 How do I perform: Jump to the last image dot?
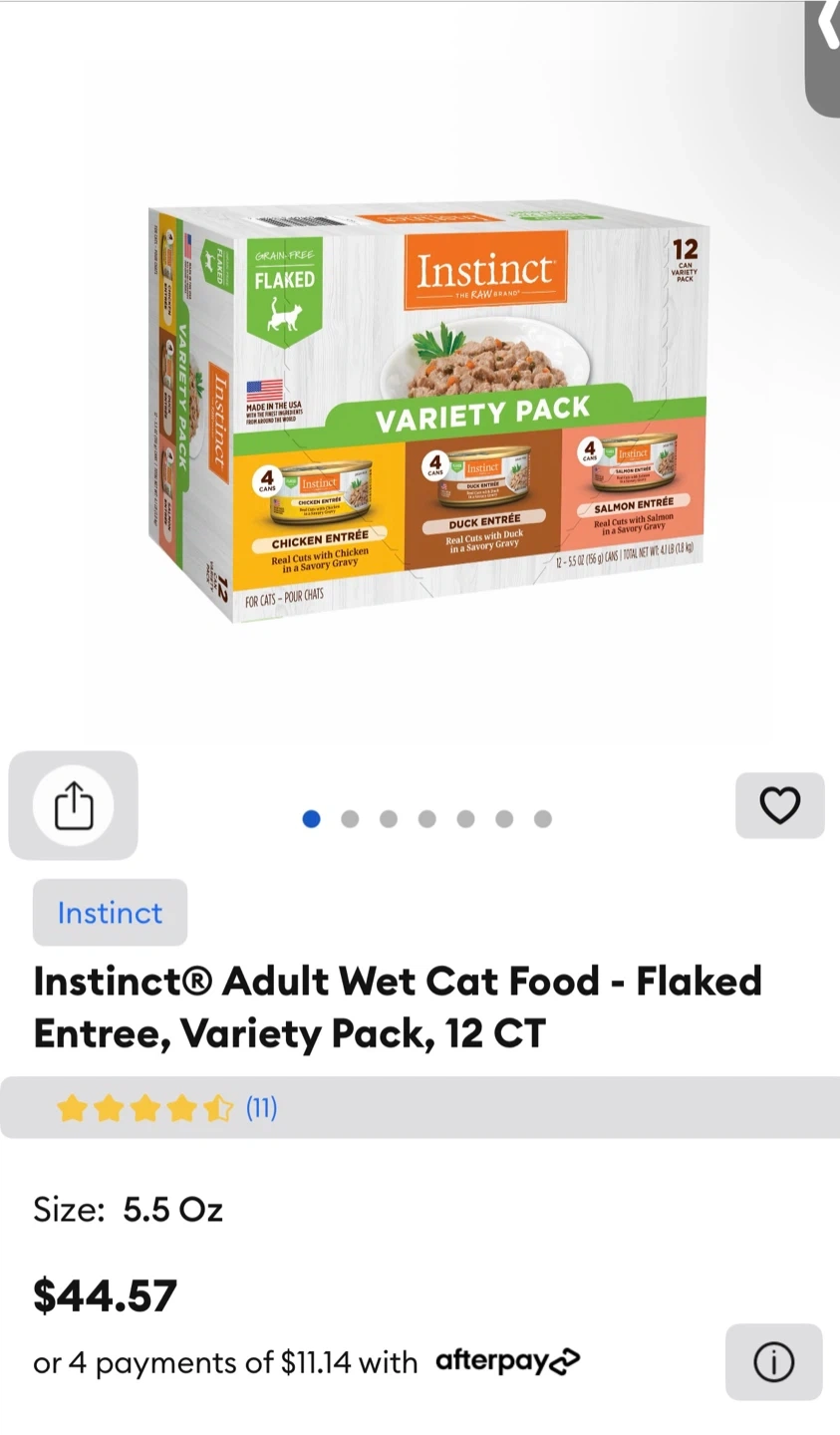tap(542, 819)
